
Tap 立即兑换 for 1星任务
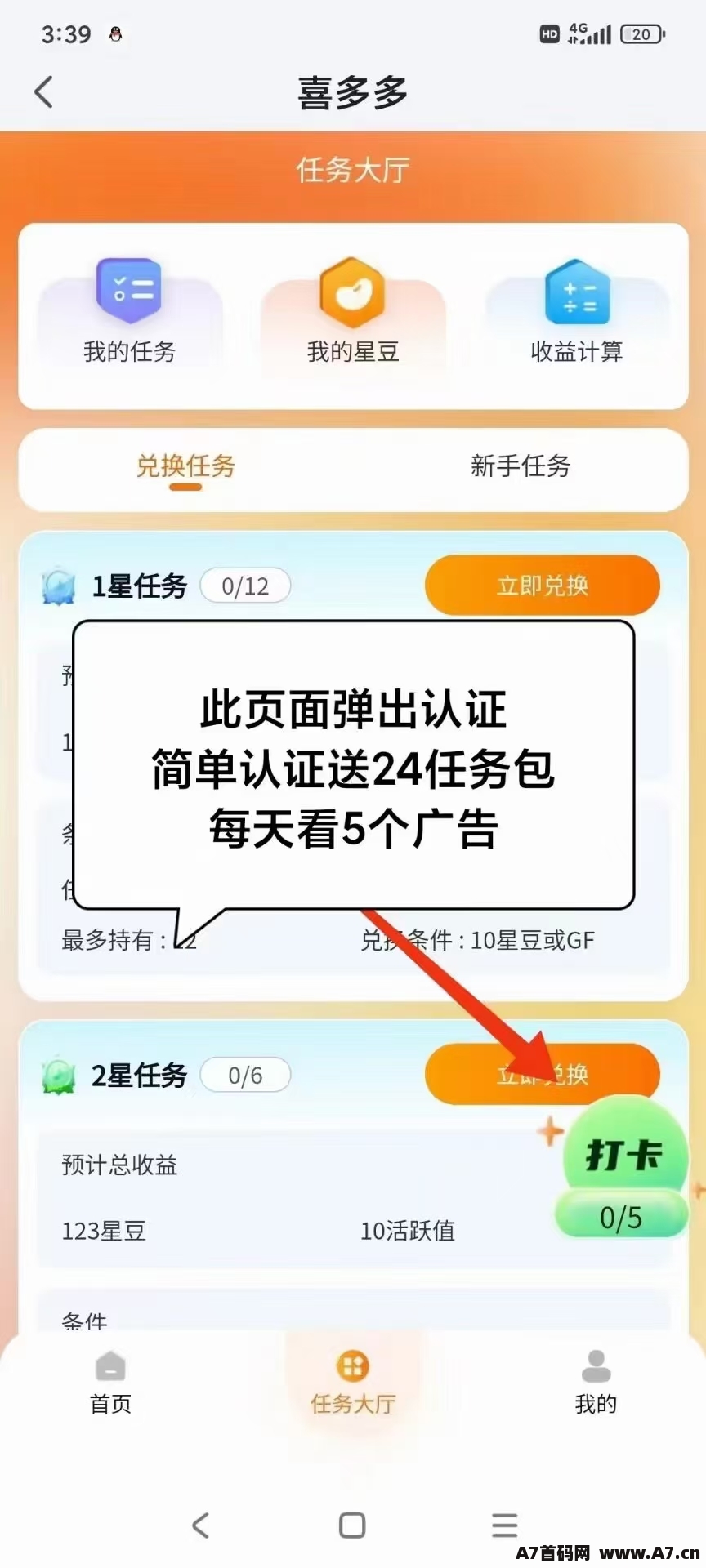pos(542,586)
